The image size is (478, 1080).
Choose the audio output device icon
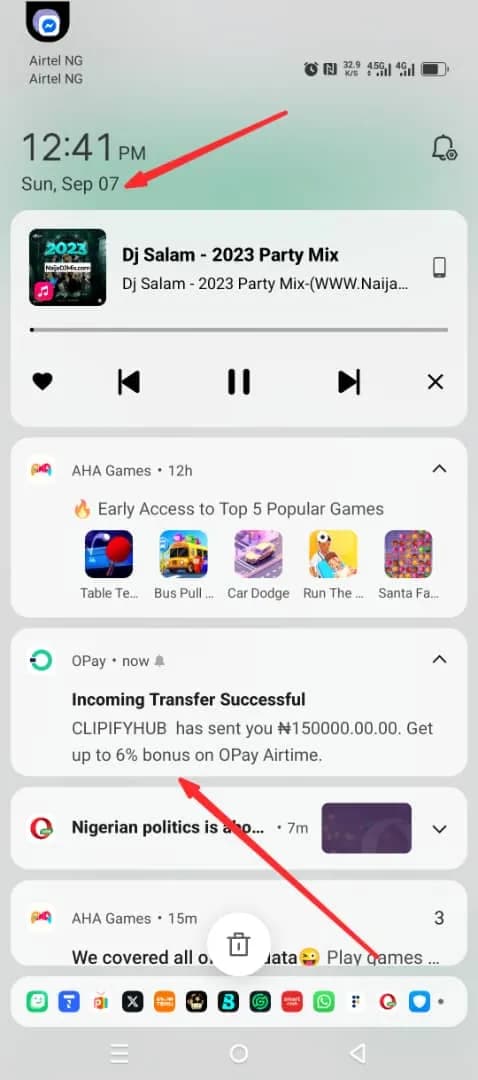coord(439,267)
